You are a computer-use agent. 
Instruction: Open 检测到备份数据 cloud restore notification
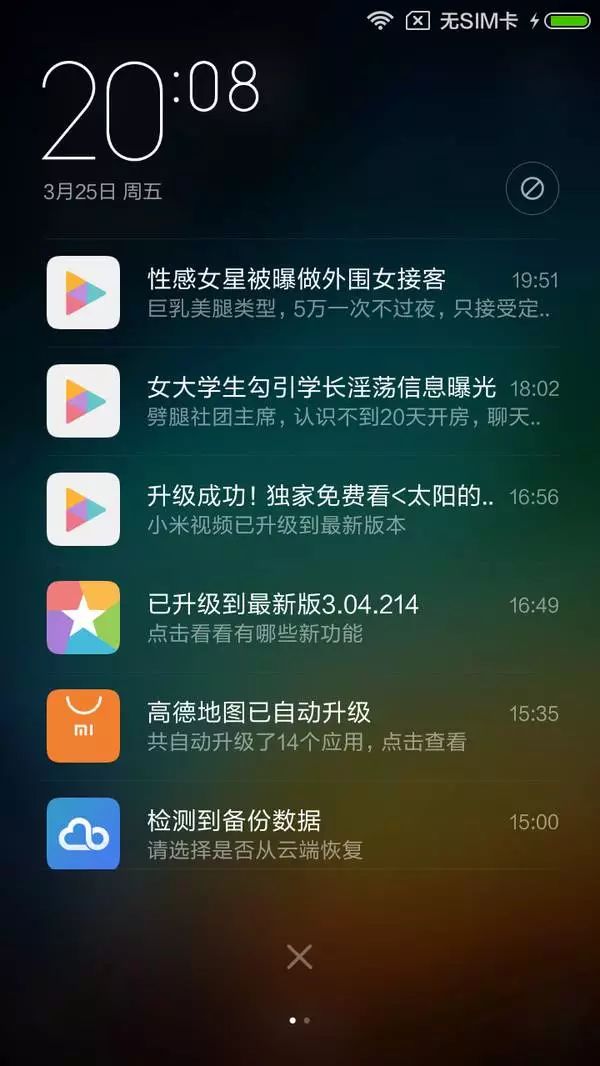pyautogui.click(x=300, y=834)
